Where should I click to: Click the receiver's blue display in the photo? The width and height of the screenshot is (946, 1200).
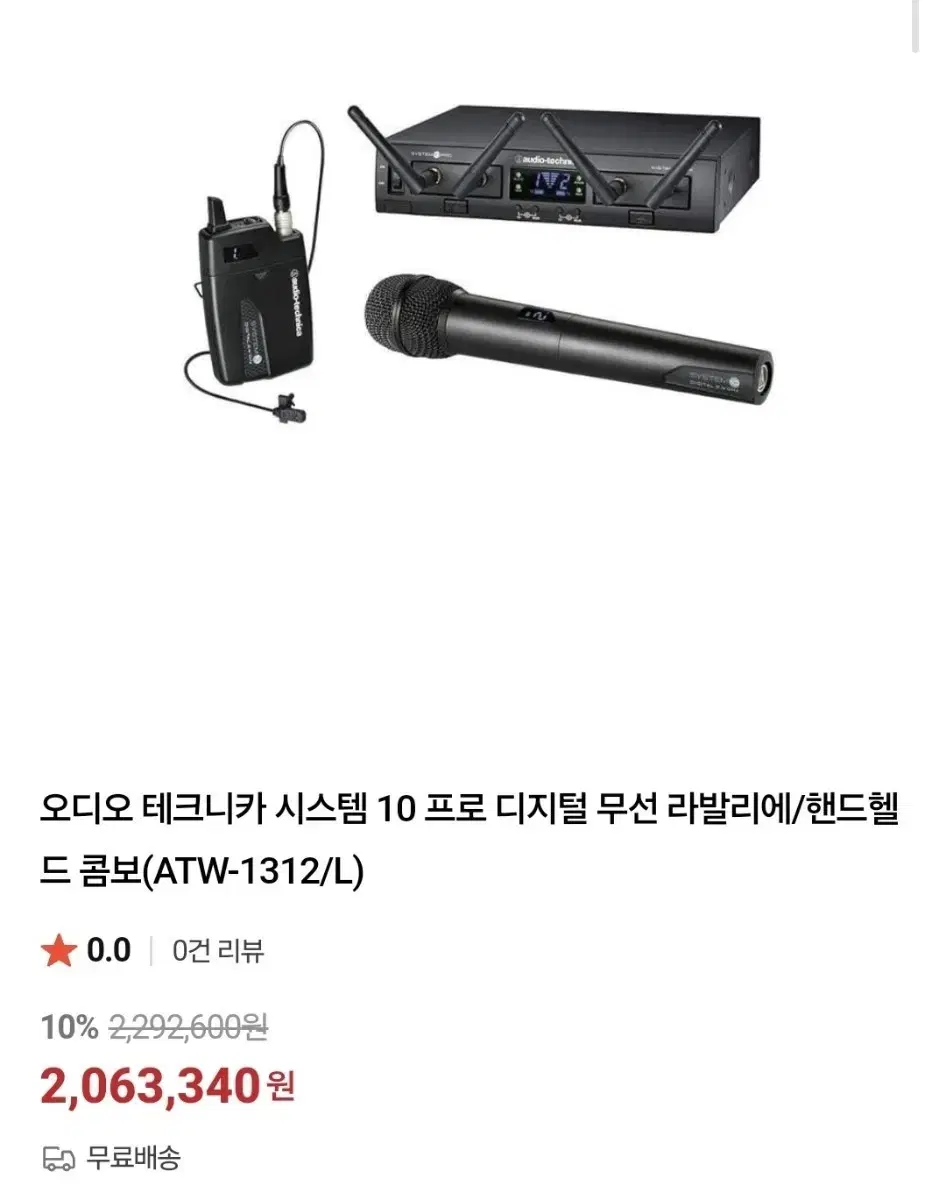click(x=549, y=183)
